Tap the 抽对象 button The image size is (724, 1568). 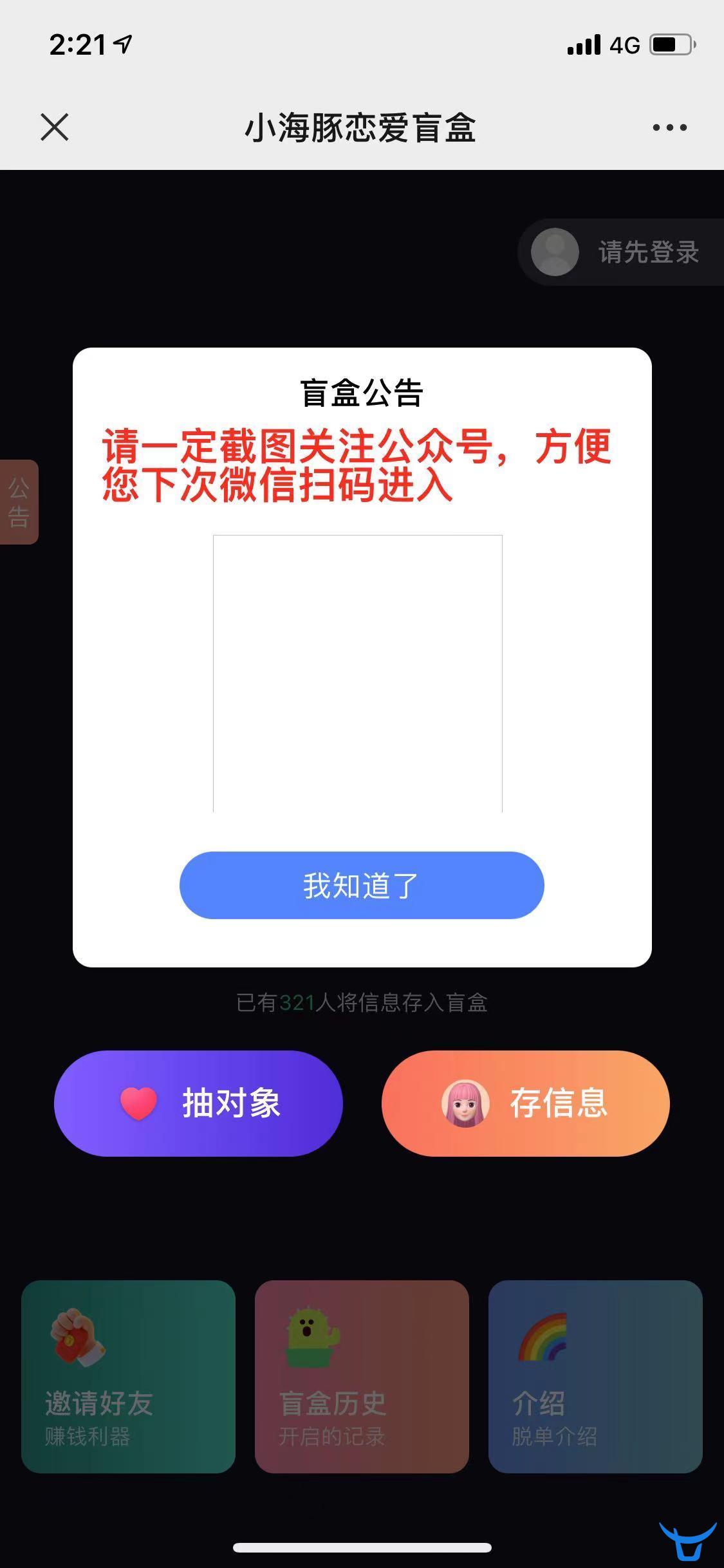point(198,1103)
